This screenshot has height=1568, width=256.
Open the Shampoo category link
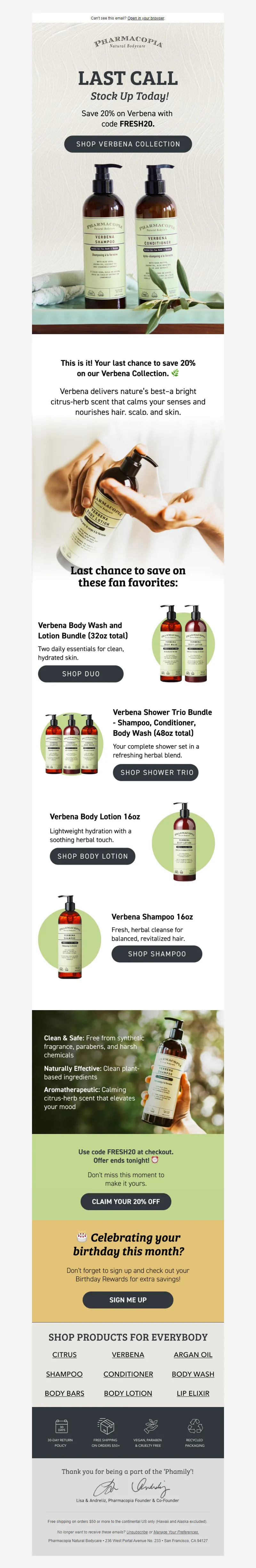point(64,1374)
